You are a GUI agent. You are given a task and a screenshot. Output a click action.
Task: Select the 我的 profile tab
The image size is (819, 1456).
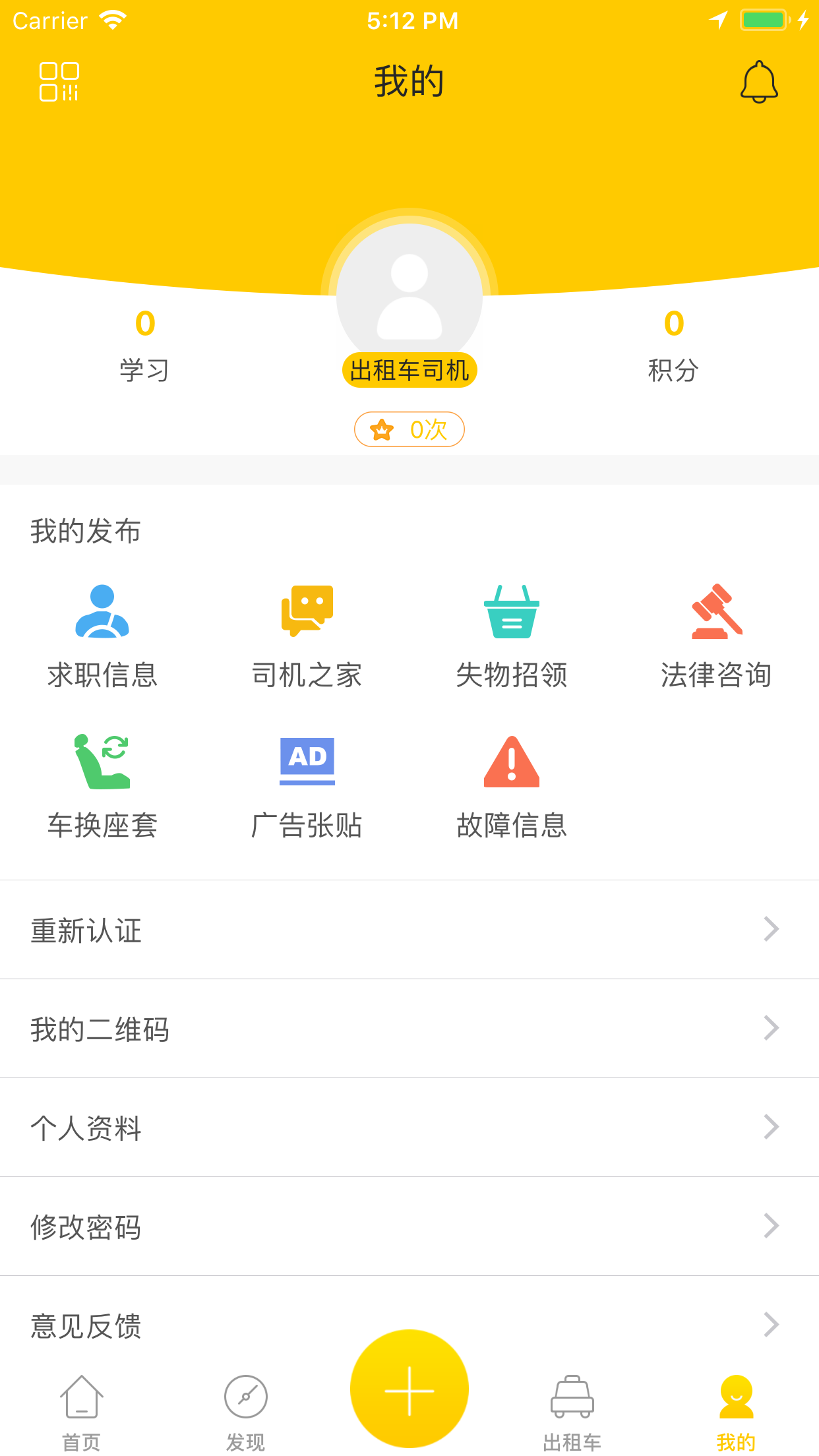(x=736, y=1412)
